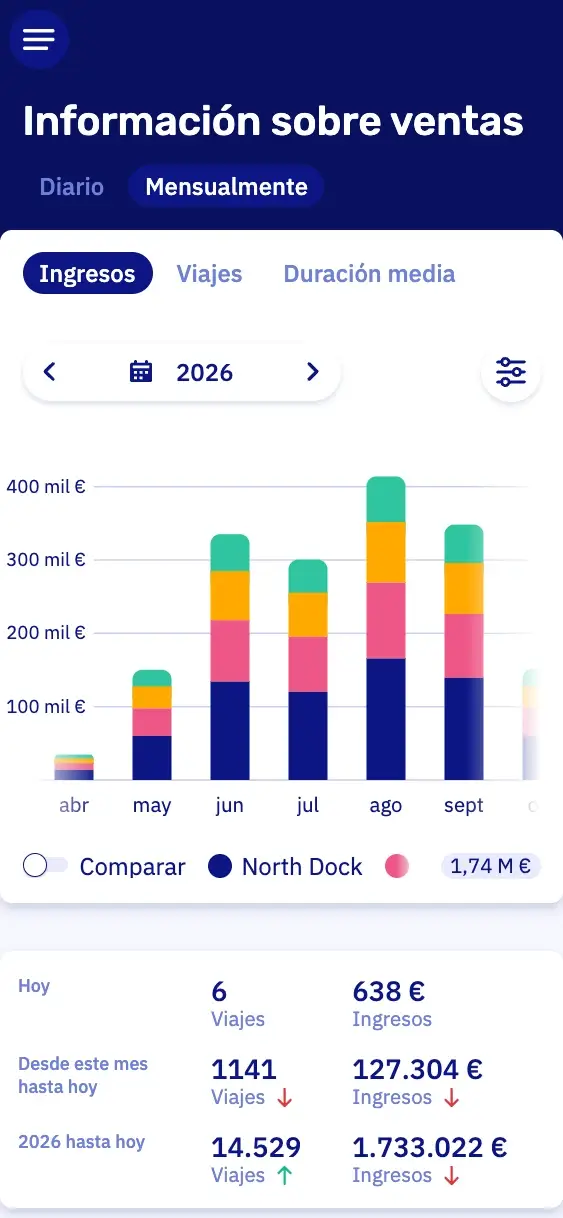Select the jun revenue bar

point(229,657)
